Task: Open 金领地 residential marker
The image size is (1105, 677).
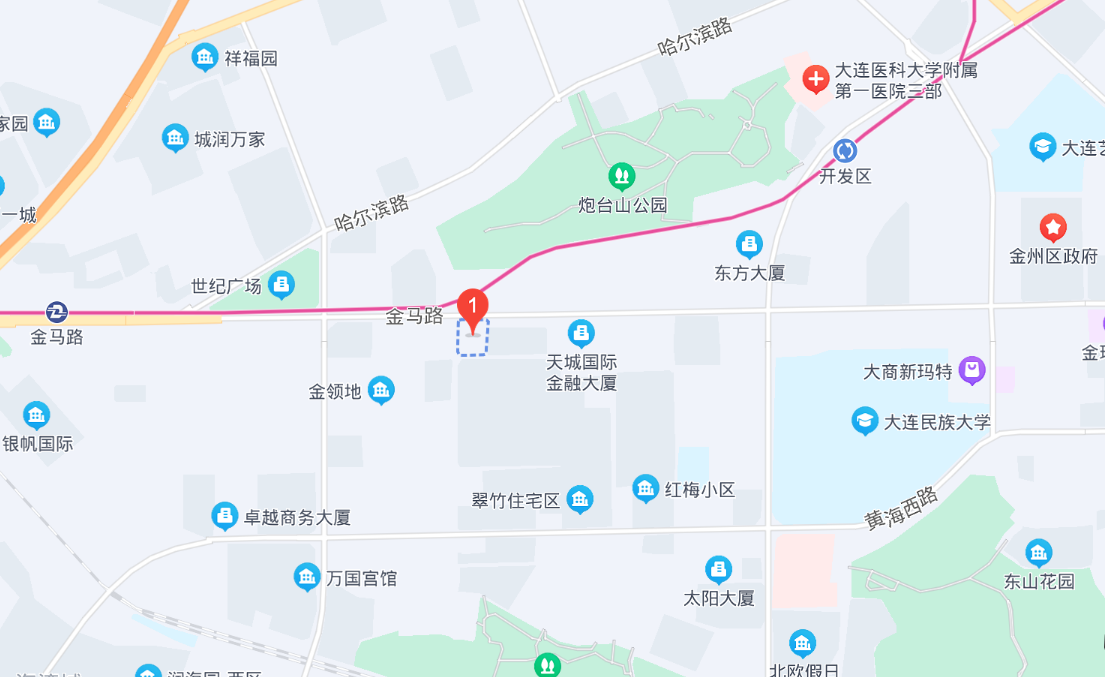Action: [381, 390]
